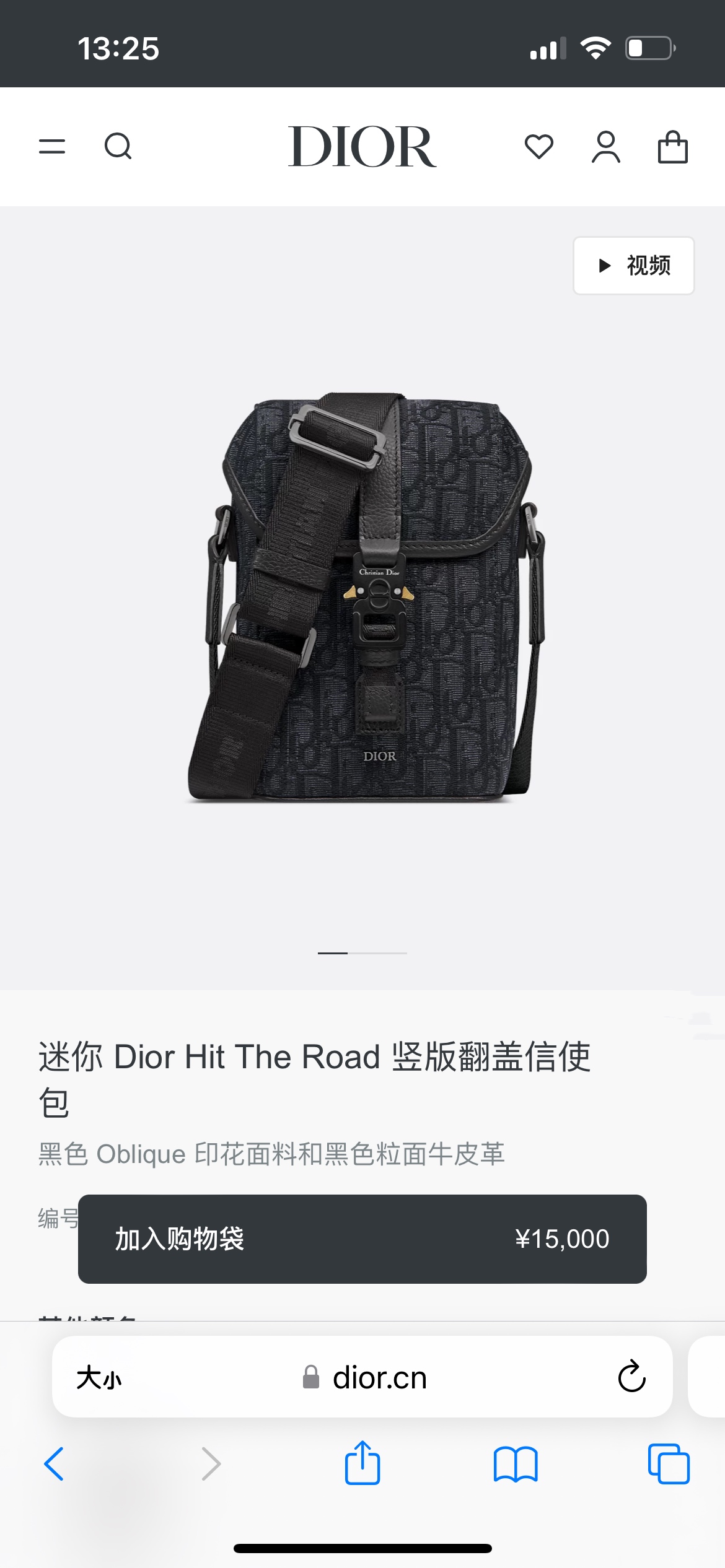Open the account profile icon

click(605, 147)
